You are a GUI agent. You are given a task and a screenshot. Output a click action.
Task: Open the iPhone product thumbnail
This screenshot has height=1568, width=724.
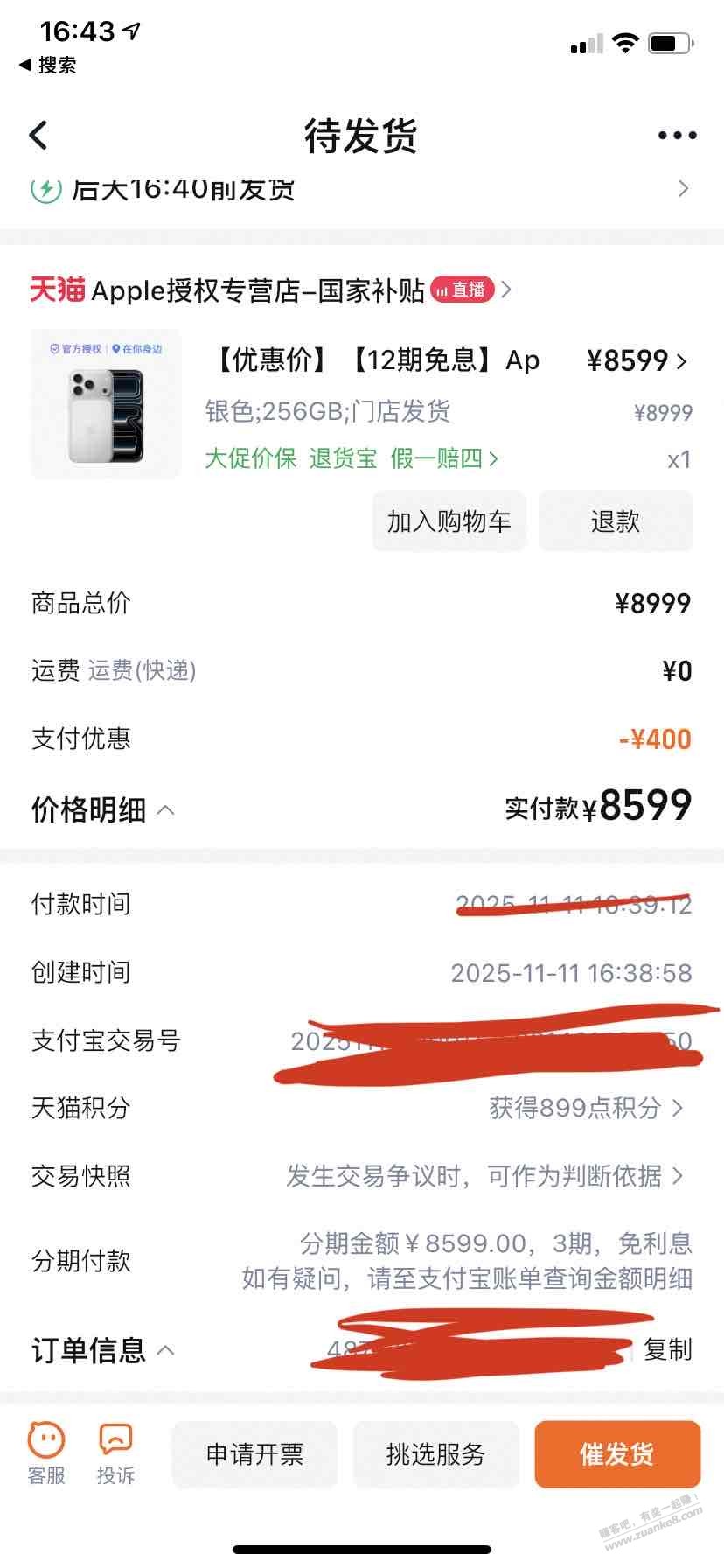point(106,404)
